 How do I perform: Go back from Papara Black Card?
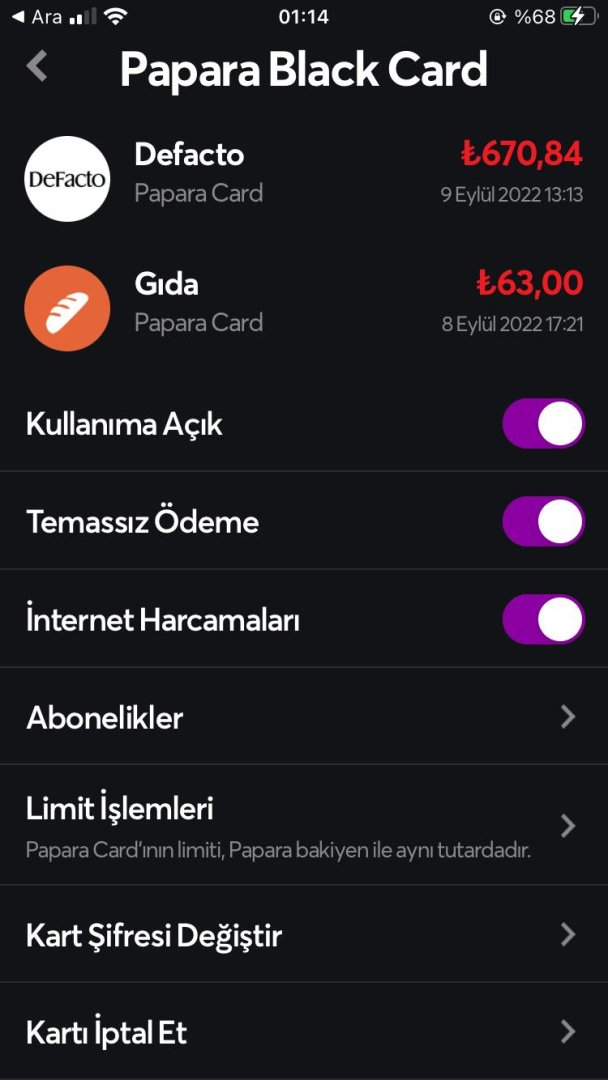click(37, 67)
